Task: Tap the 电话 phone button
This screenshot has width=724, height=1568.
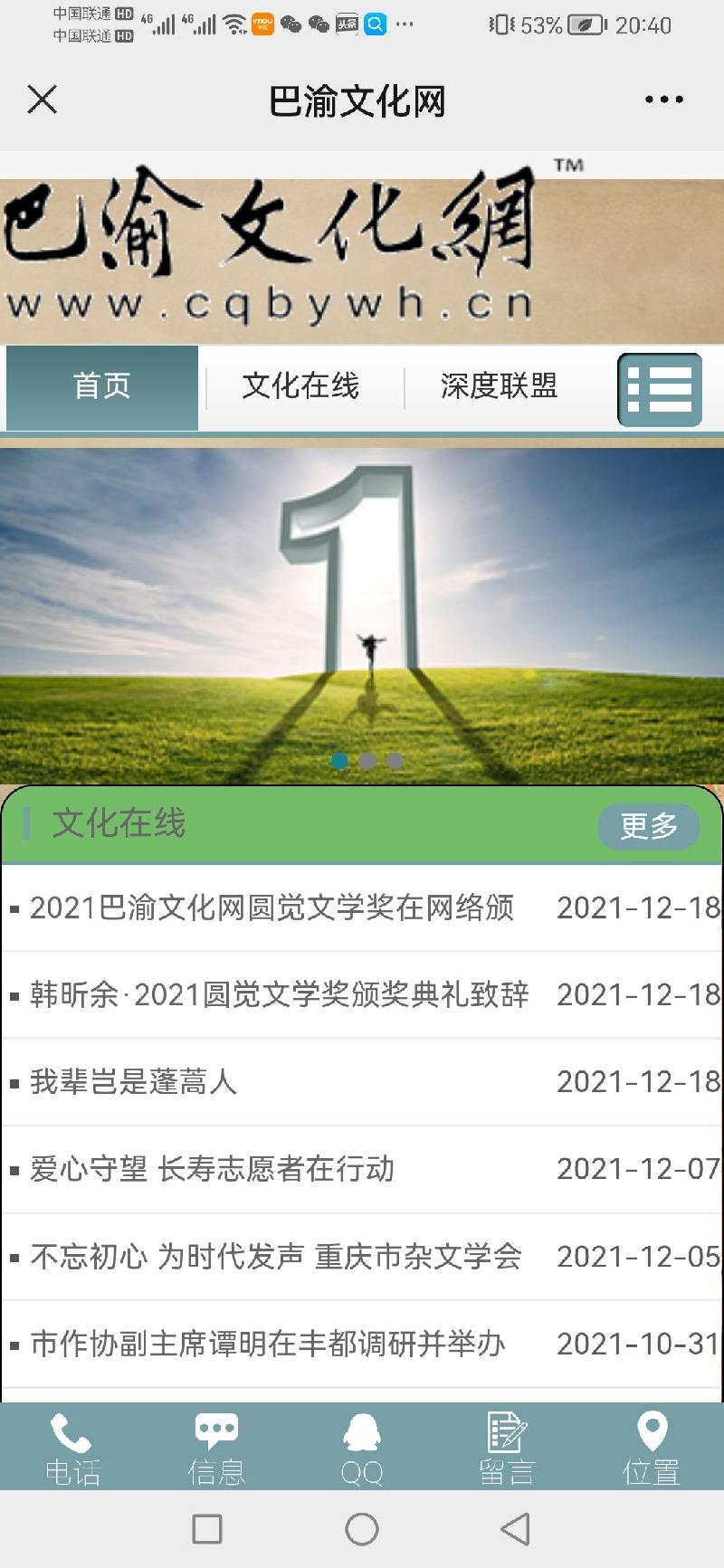Action: [72, 1448]
